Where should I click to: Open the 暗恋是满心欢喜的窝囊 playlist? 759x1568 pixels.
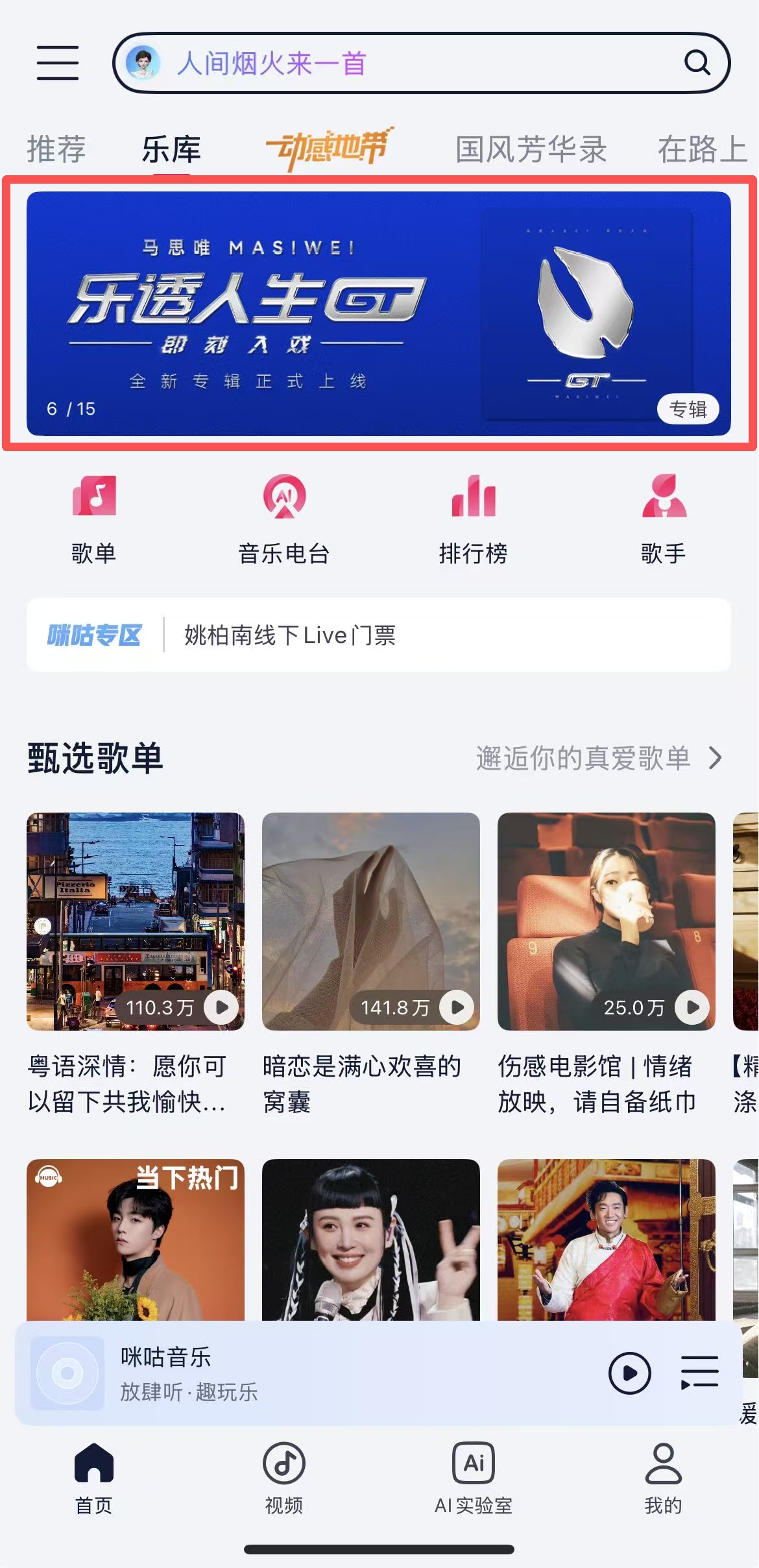[x=371, y=922]
